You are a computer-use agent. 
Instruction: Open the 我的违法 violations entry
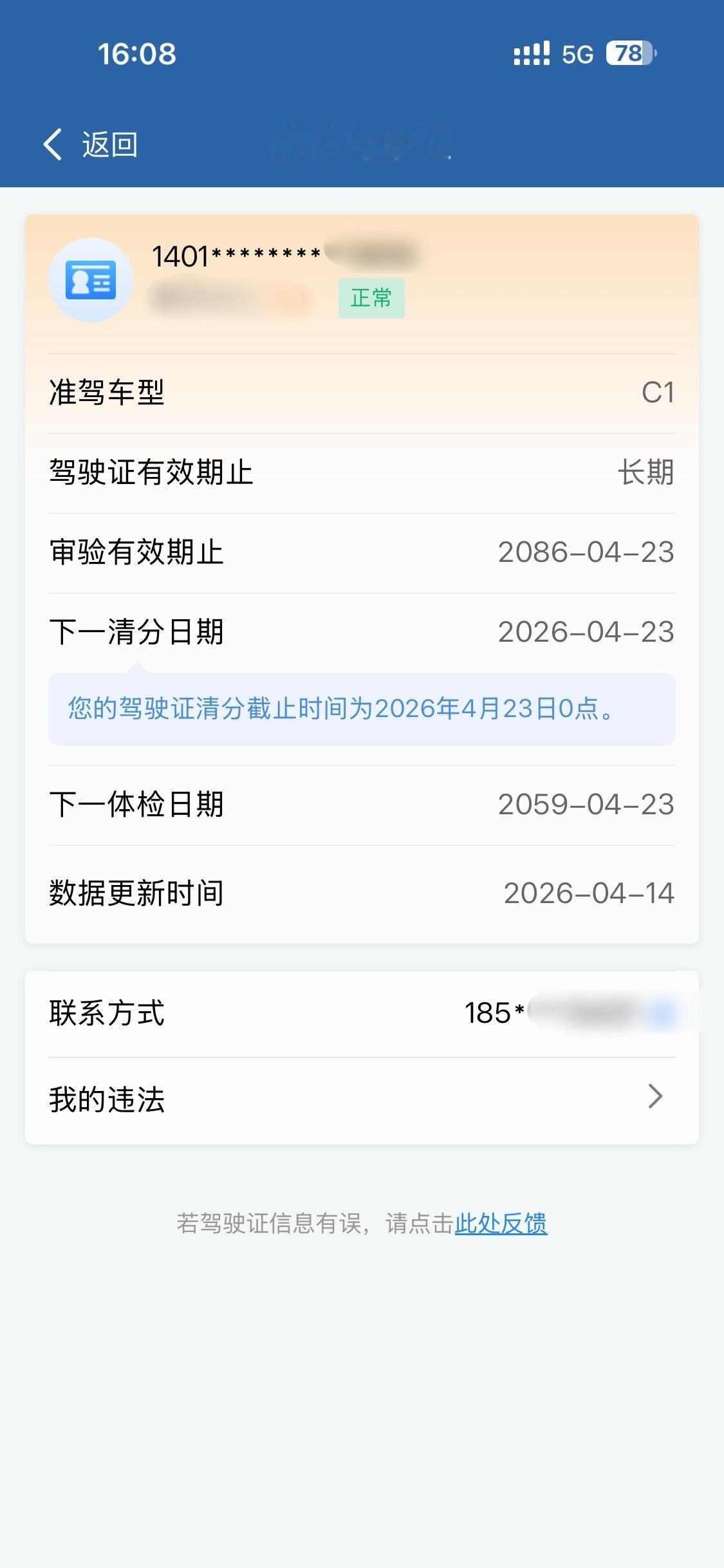pyautogui.click(x=107, y=1096)
